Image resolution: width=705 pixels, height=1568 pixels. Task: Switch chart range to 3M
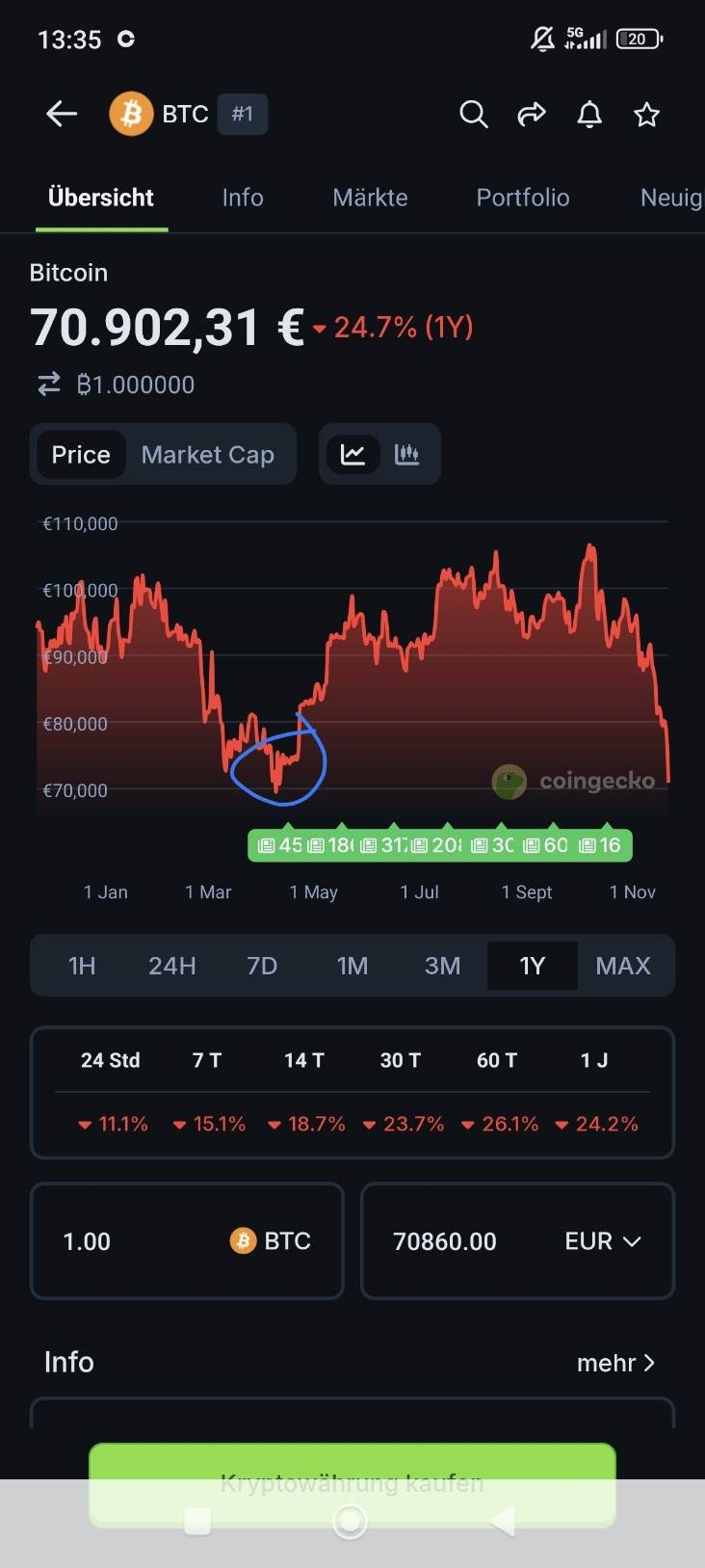442,966
